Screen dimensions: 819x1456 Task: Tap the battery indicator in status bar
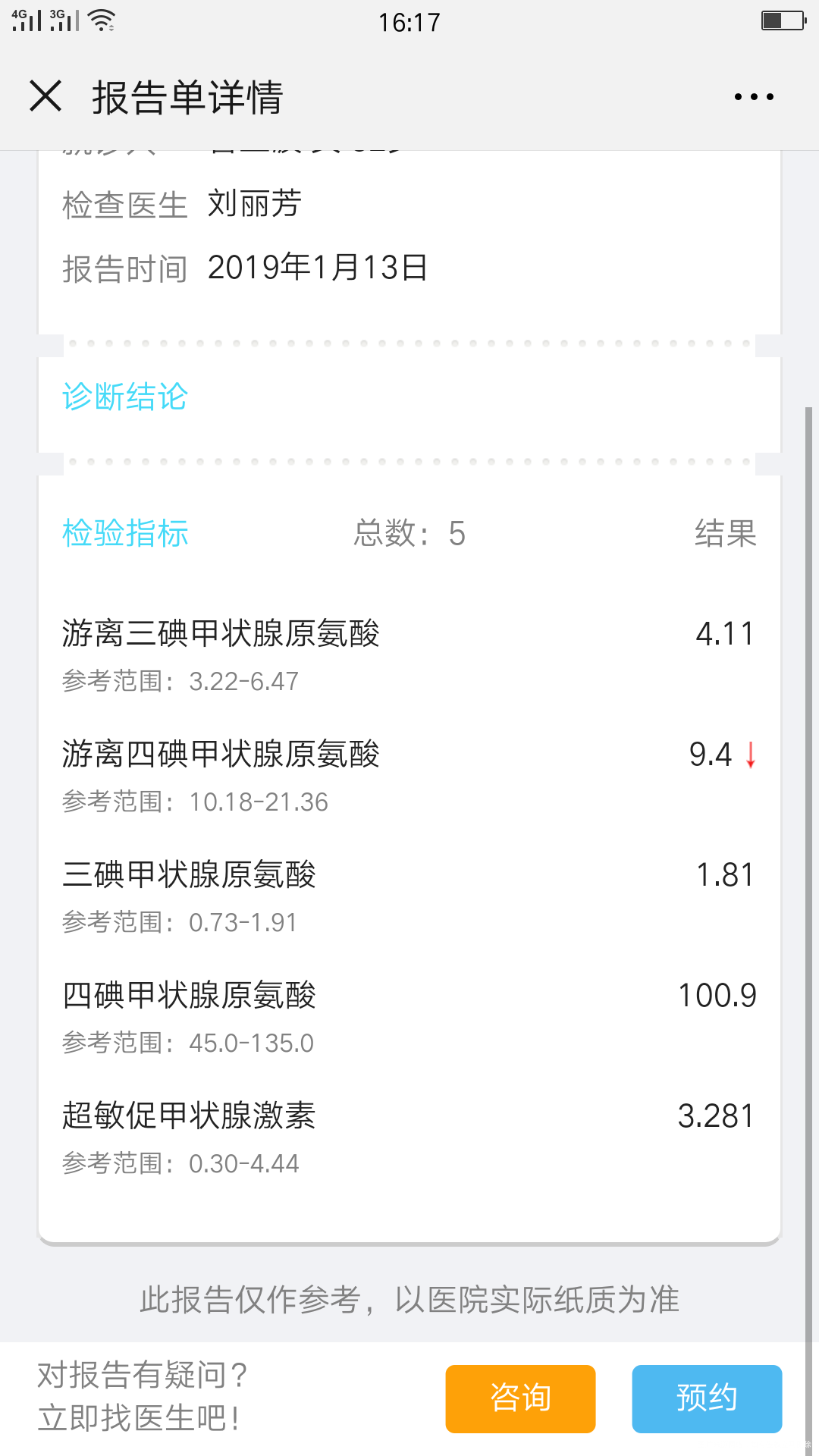(x=783, y=20)
